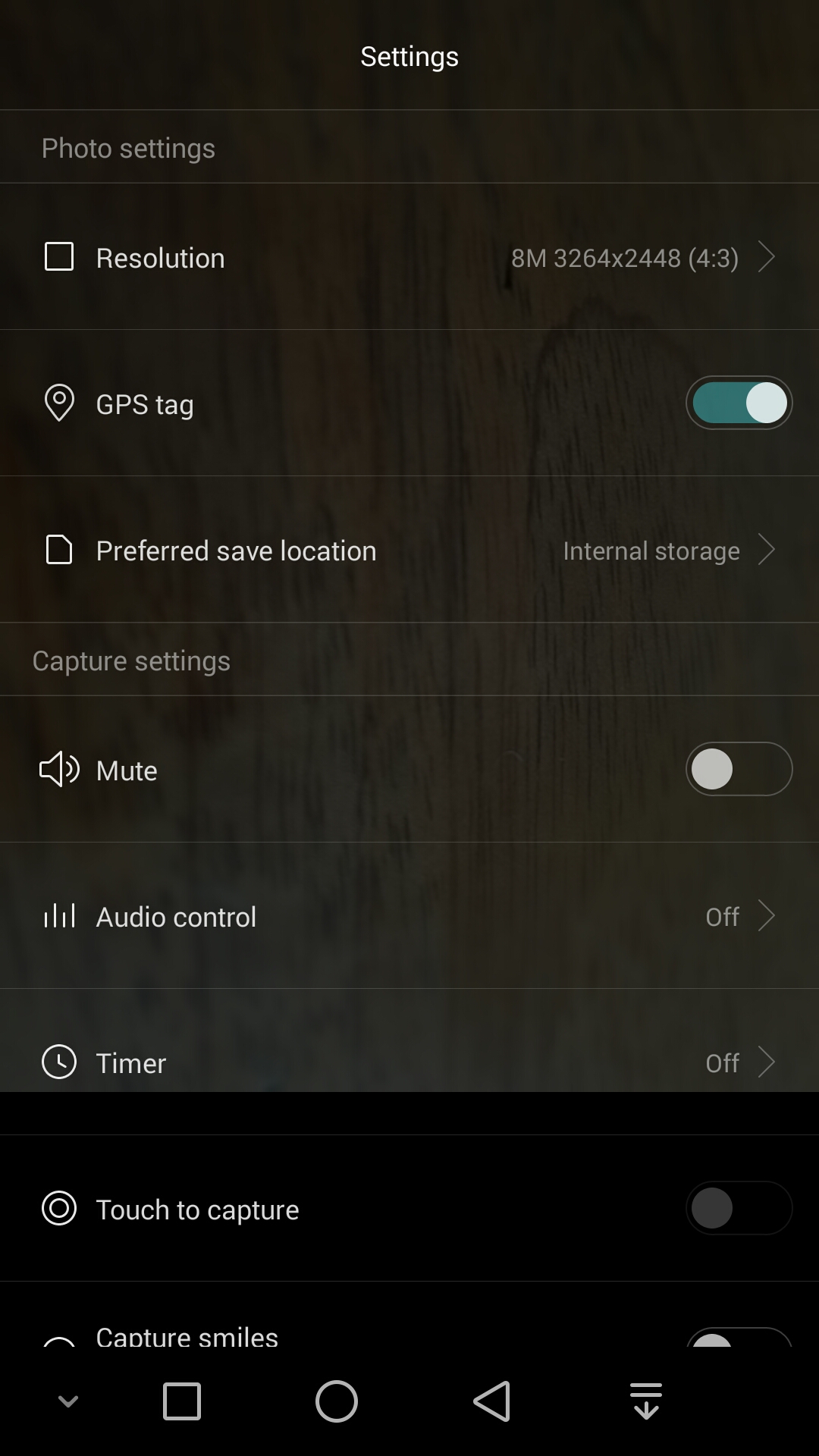This screenshot has width=819, height=1456.
Task: Pull down the notification panel icon
Action: point(646,1401)
